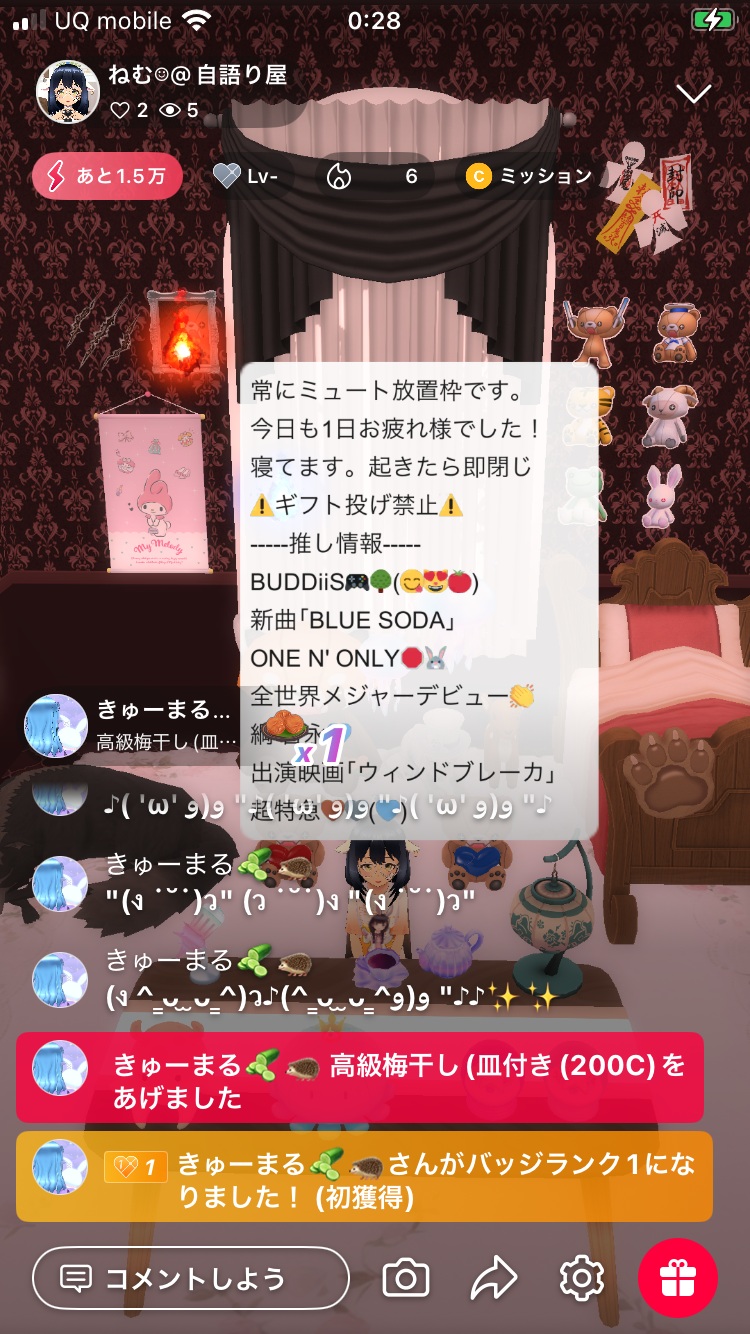750x1334 pixels.
Task: Open the あと1.5万 ranking chip
Action: [x=108, y=177]
